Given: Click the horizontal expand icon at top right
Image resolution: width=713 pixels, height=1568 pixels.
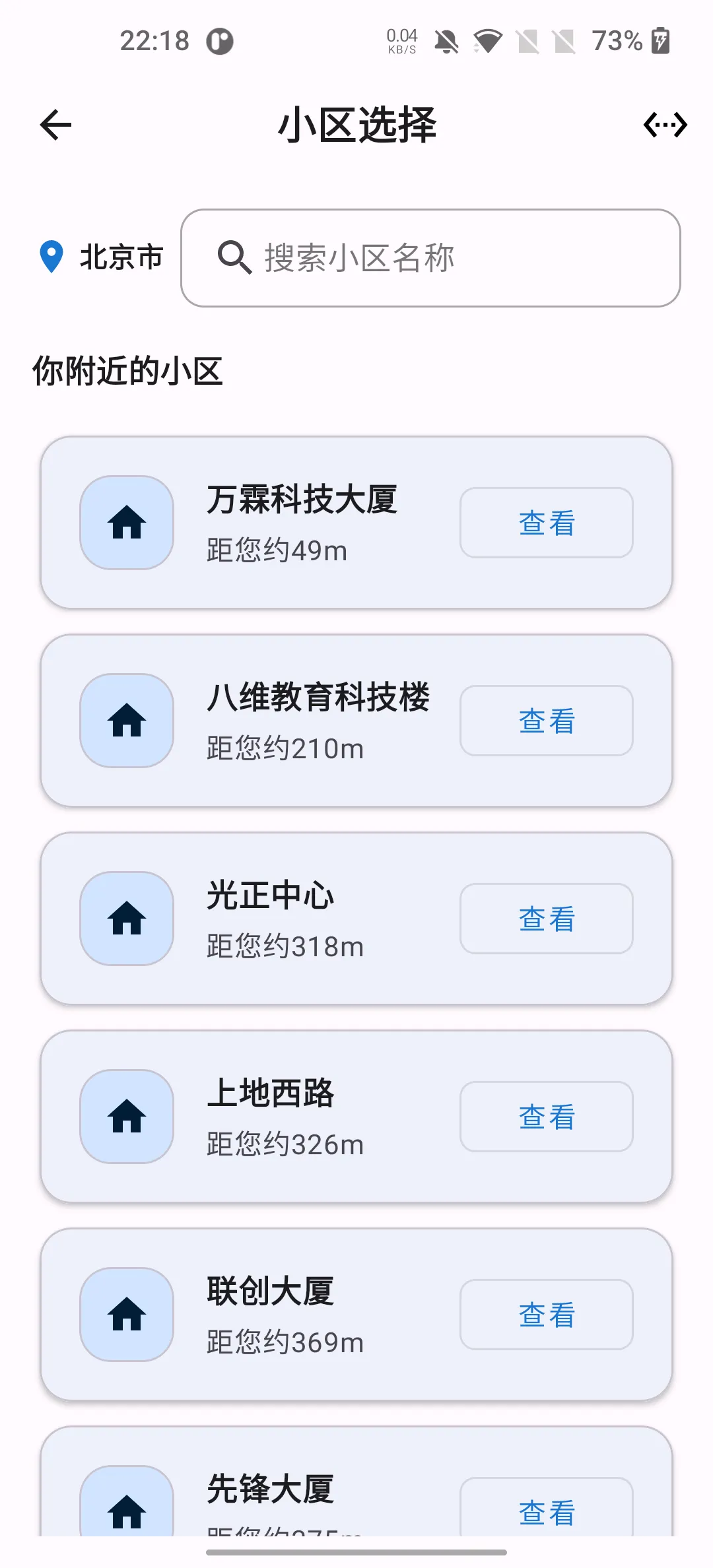Looking at the screenshot, I should 666,125.
